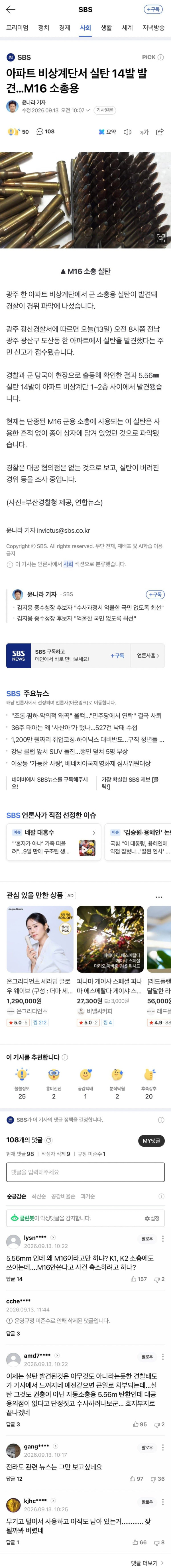Switch to the 정치 tab

click(x=43, y=28)
